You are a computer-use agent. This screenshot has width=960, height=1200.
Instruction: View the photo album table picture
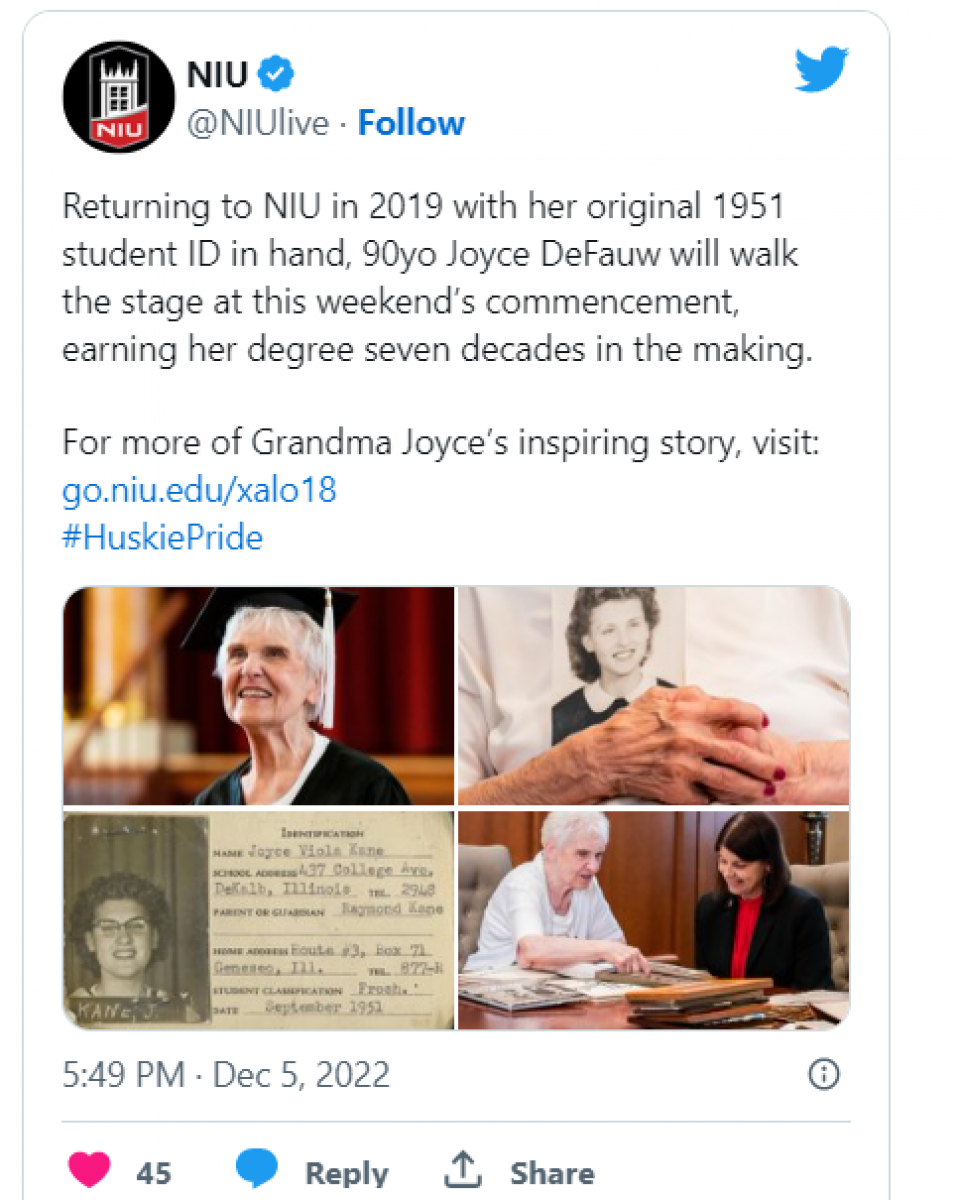click(653, 920)
